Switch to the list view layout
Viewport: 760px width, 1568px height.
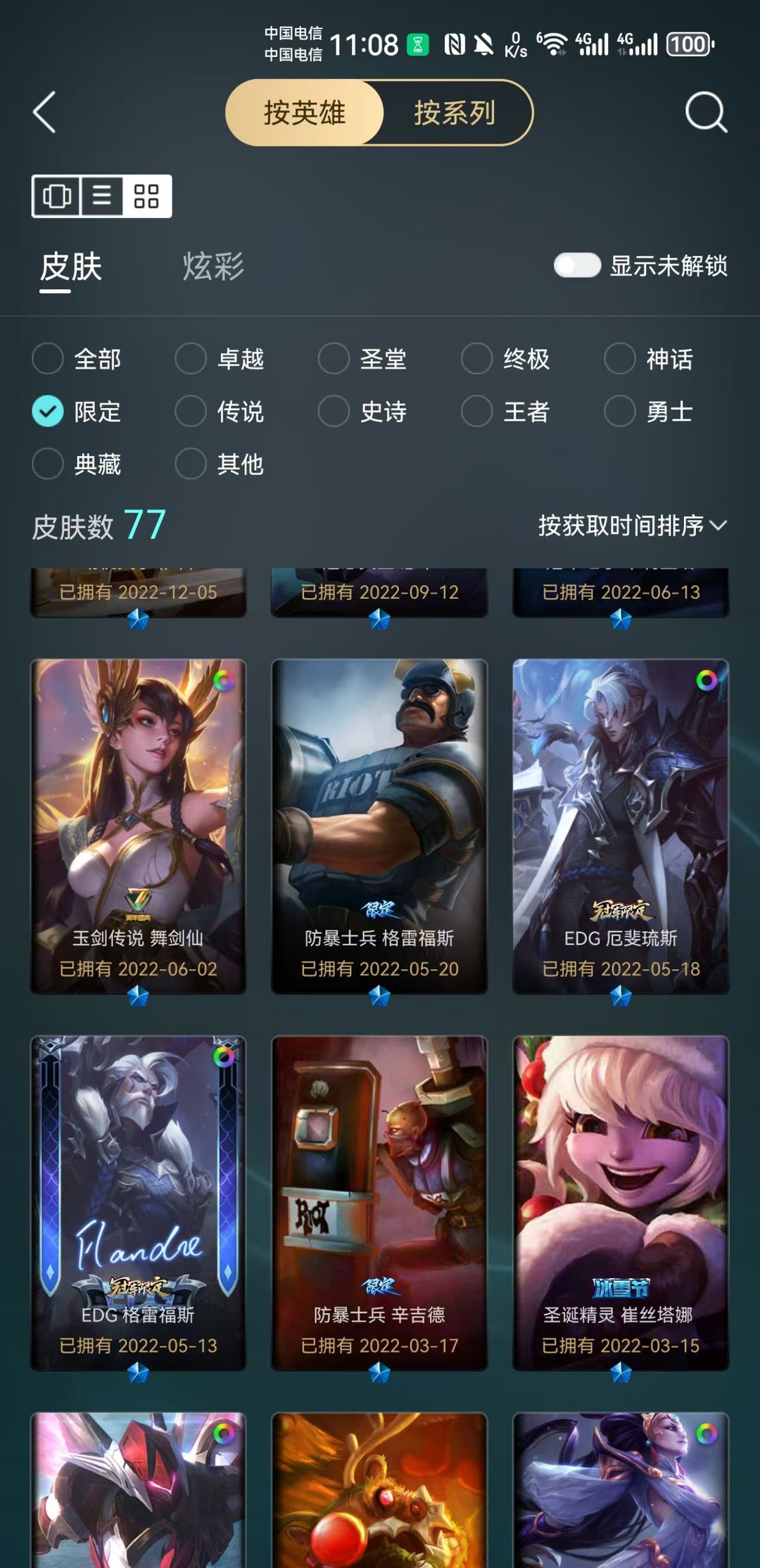[102, 196]
